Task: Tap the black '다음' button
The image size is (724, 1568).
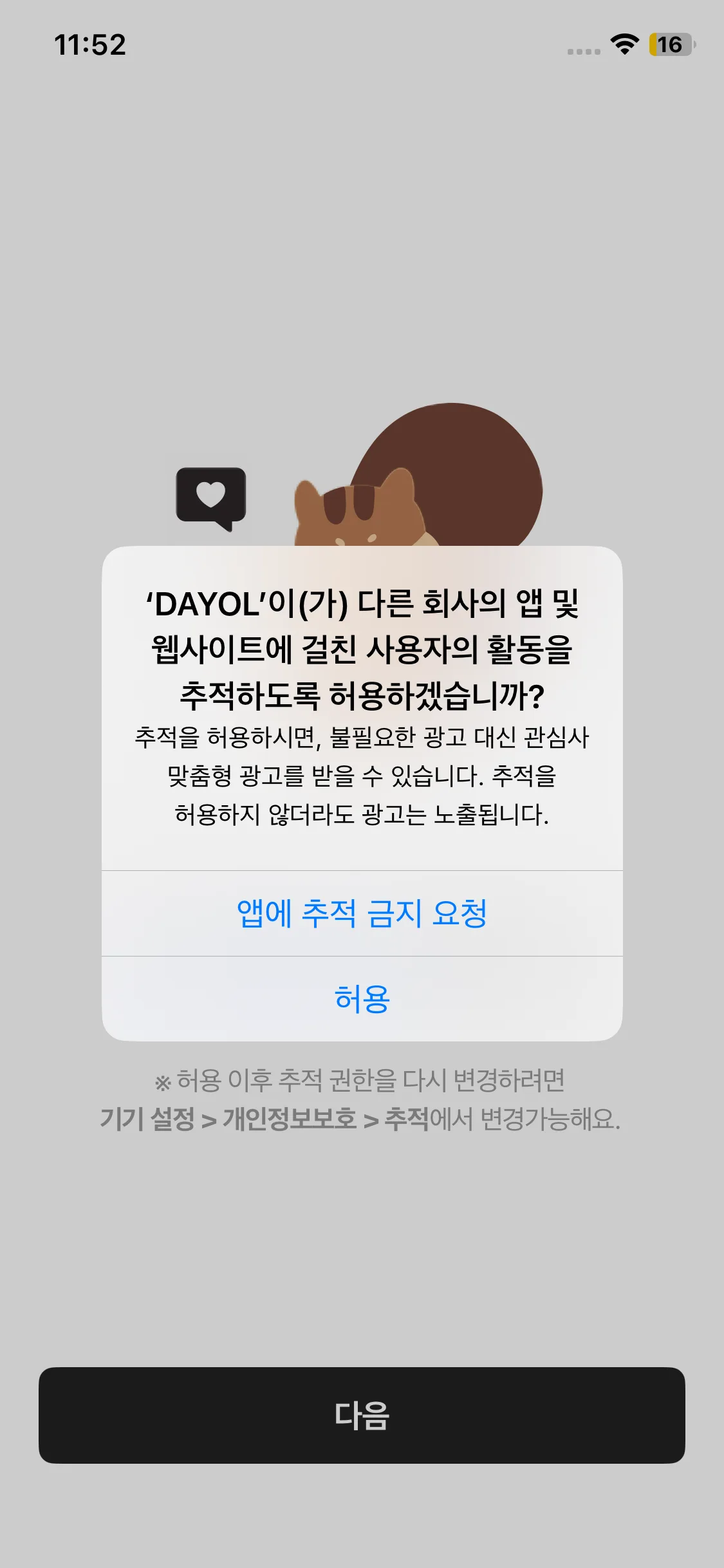Action: click(x=362, y=1415)
